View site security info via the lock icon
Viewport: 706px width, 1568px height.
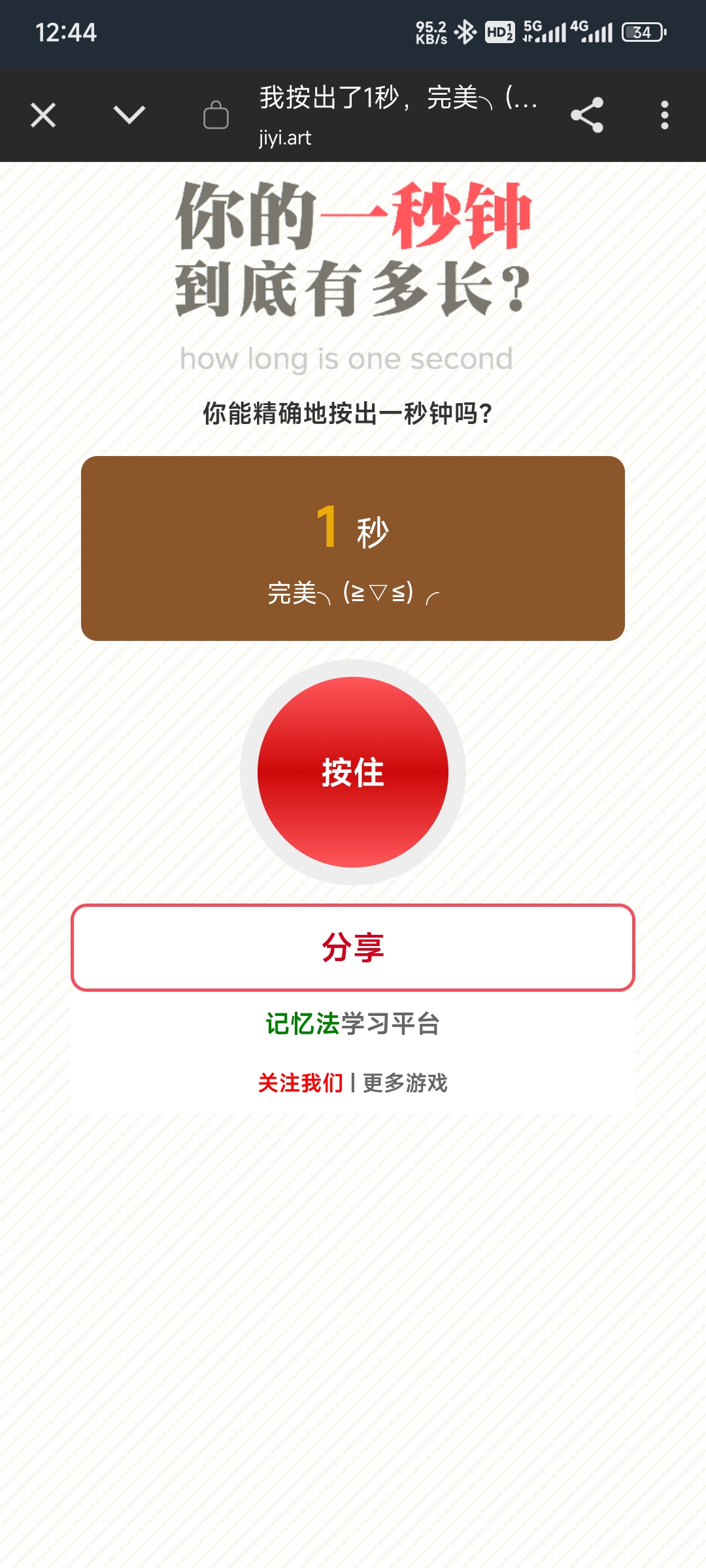(x=216, y=116)
